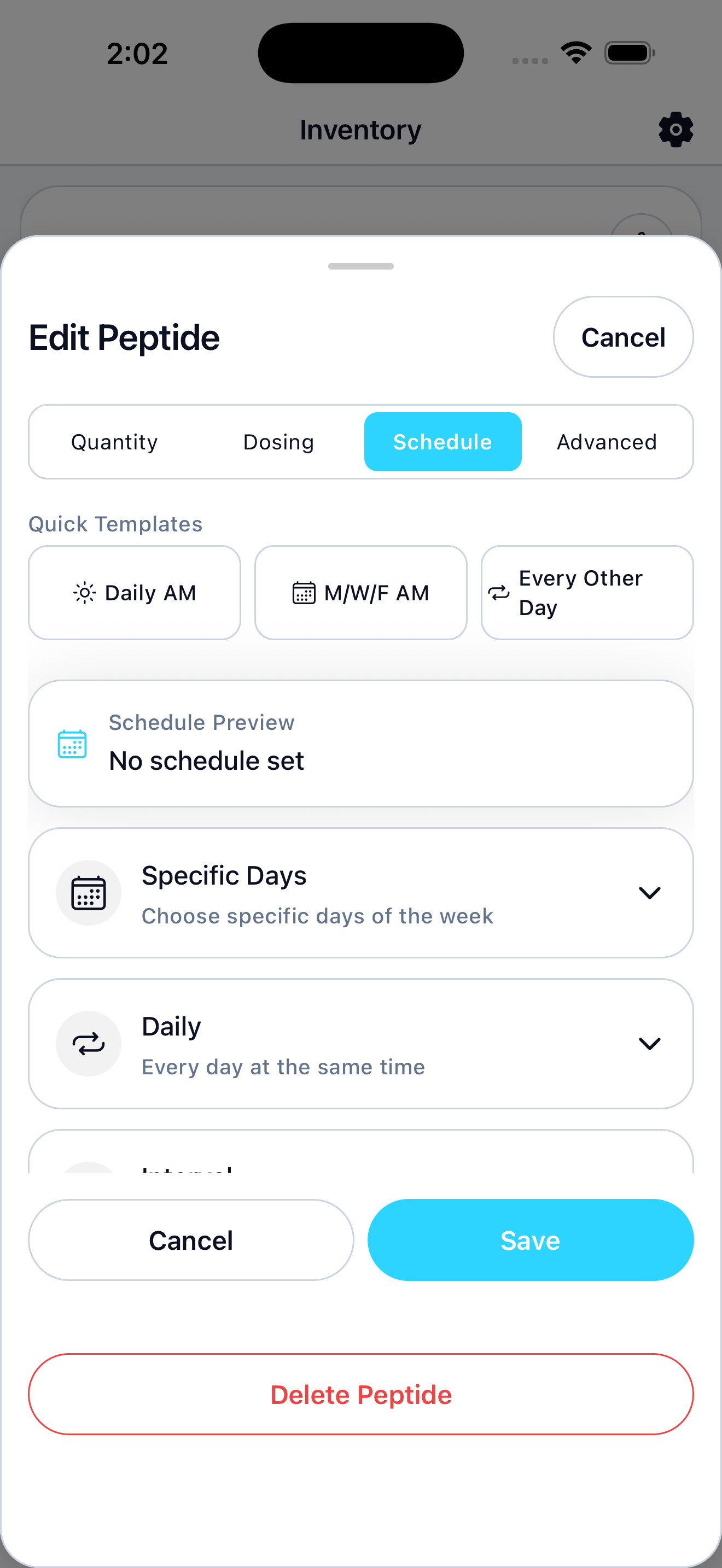
Task: Cancel editing the peptide
Action: (x=623, y=337)
